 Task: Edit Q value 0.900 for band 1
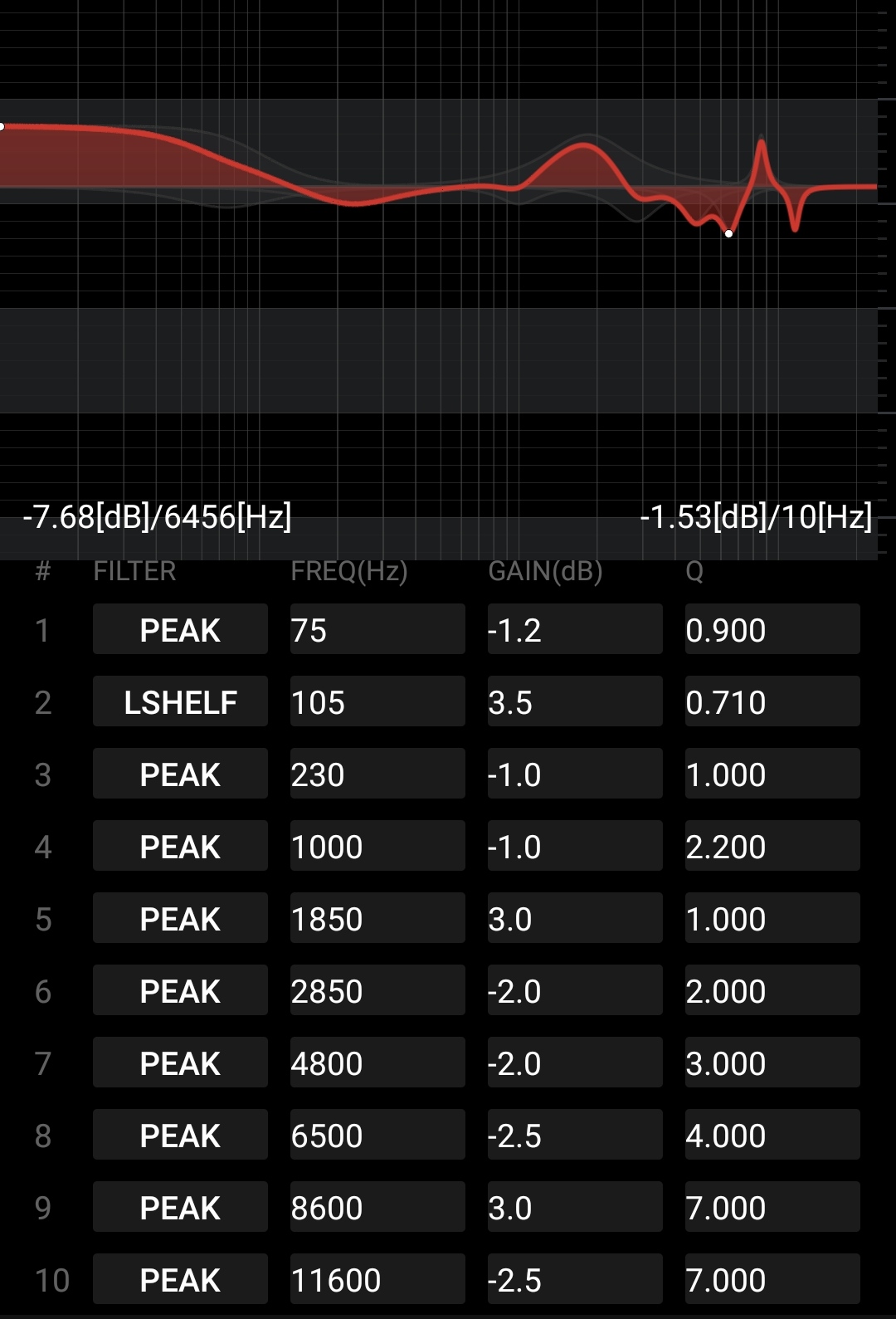772,630
